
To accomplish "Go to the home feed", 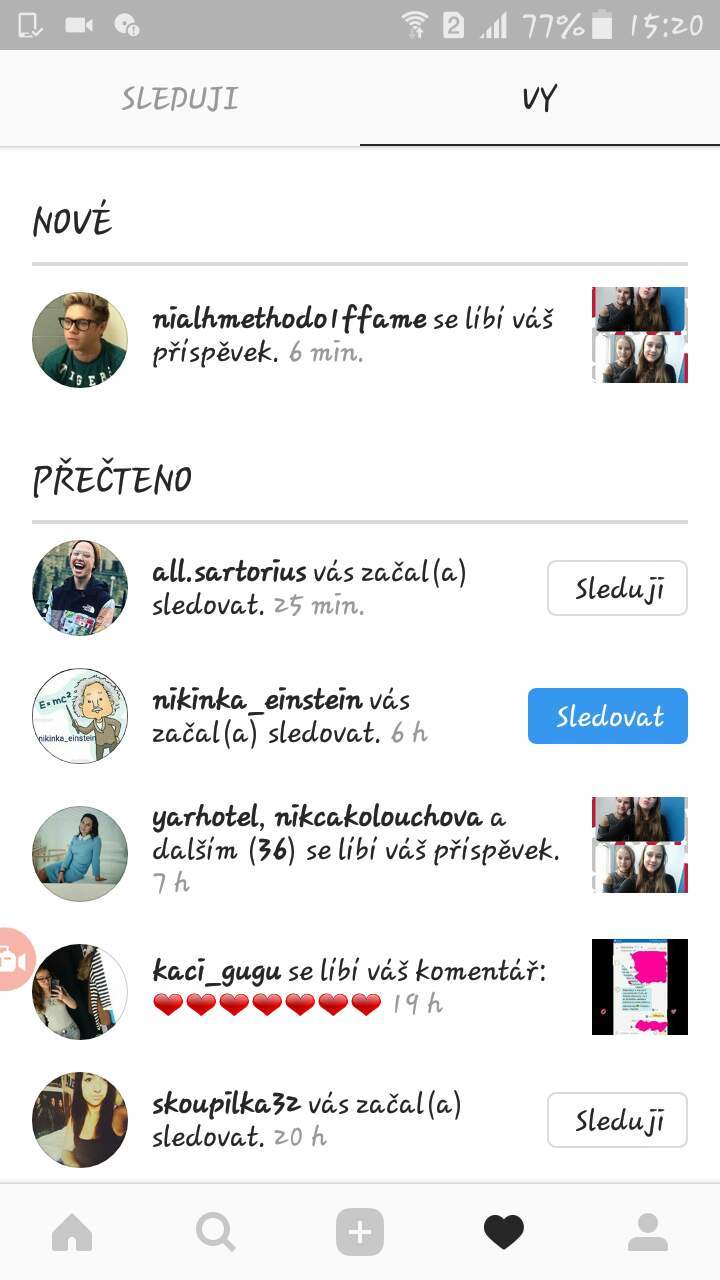I will (72, 1232).
